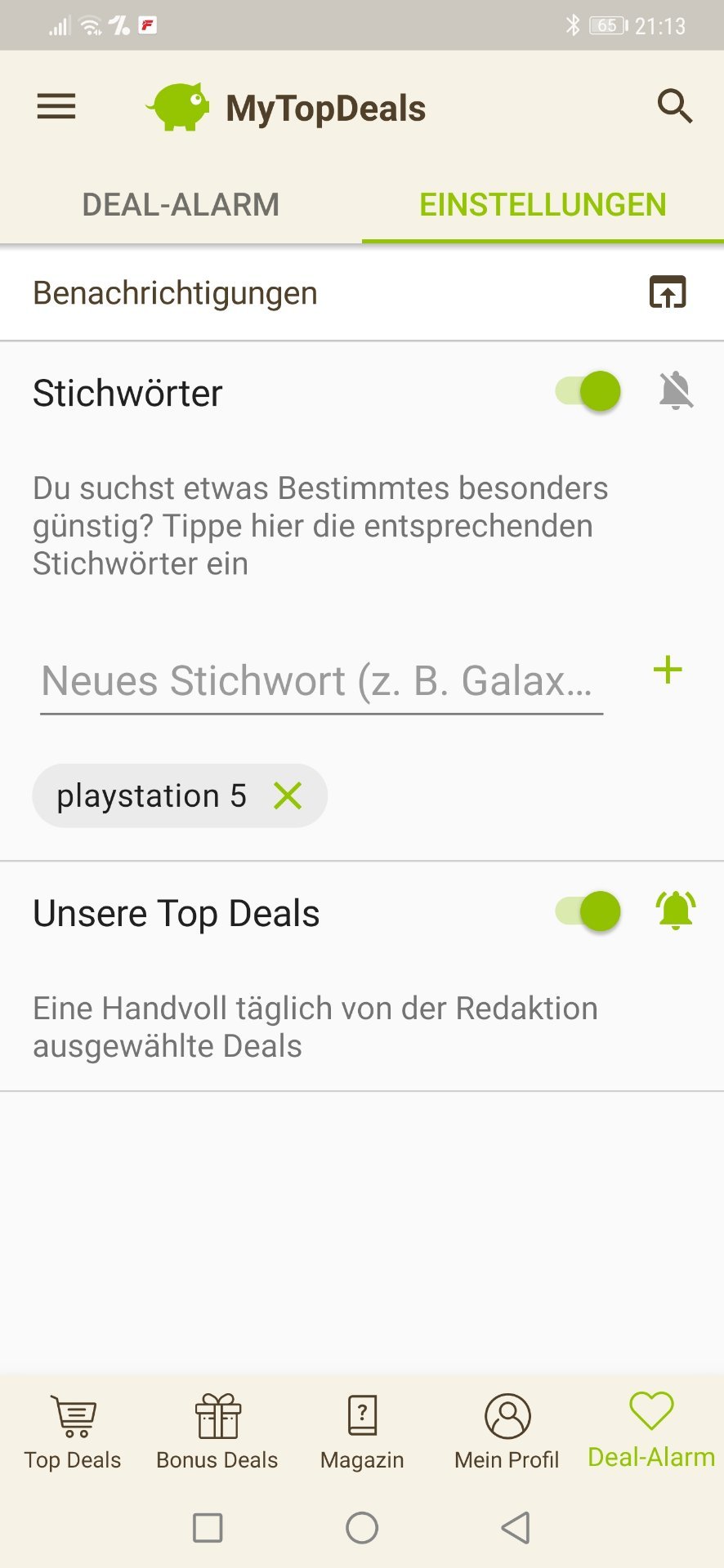The image size is (724, 1568).
Task: Remove the playstation 5 keyword chip
Action: click(288, 795)
